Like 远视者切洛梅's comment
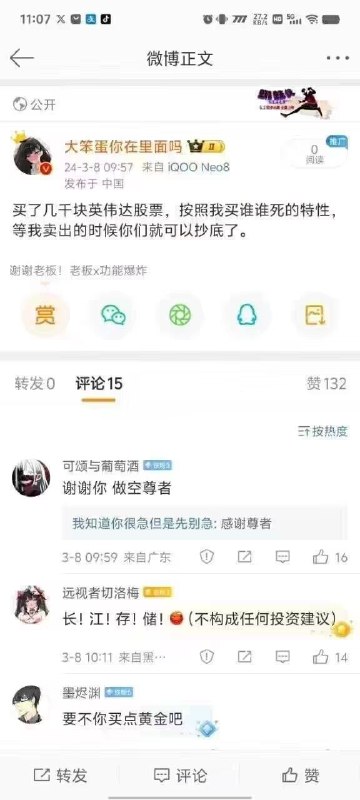The height and width of the screenshot is (800, 360). [x=330, y=657]
